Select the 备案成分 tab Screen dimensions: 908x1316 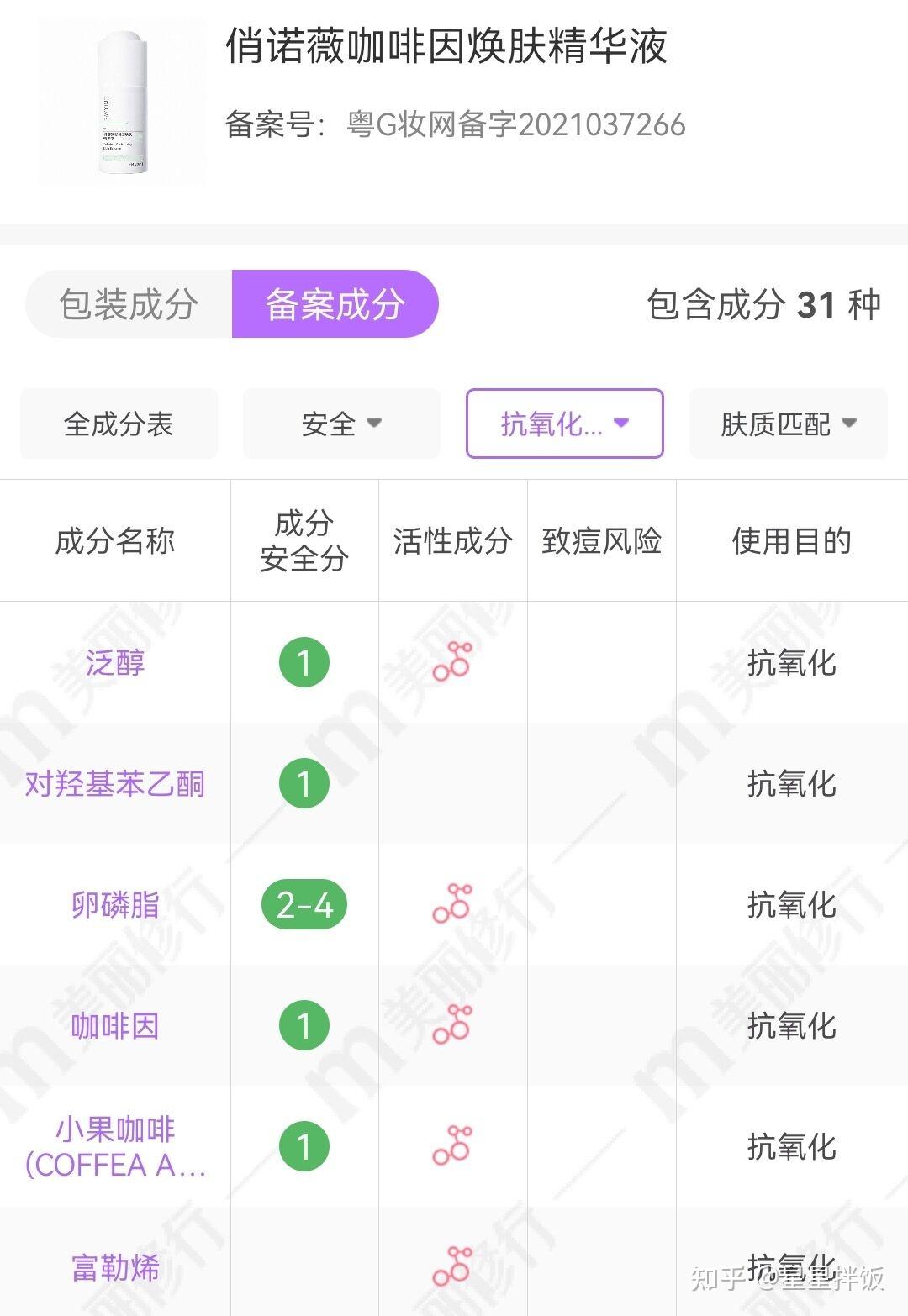tap(335, 304)
